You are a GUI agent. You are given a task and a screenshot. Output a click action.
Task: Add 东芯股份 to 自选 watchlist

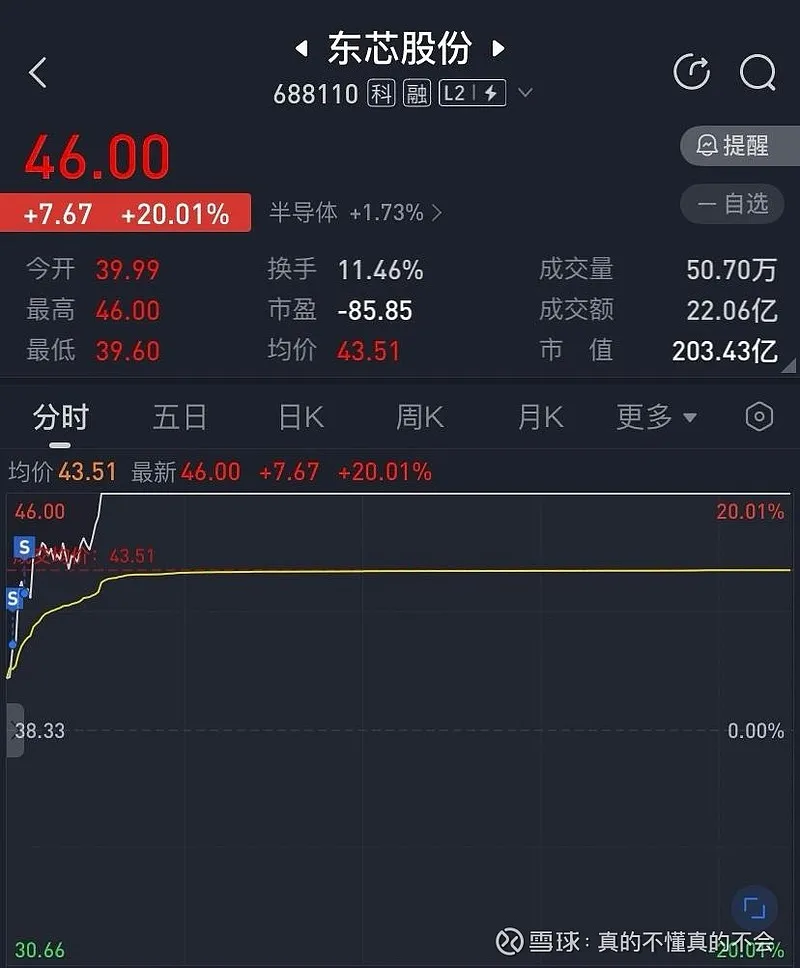point(738,204)
